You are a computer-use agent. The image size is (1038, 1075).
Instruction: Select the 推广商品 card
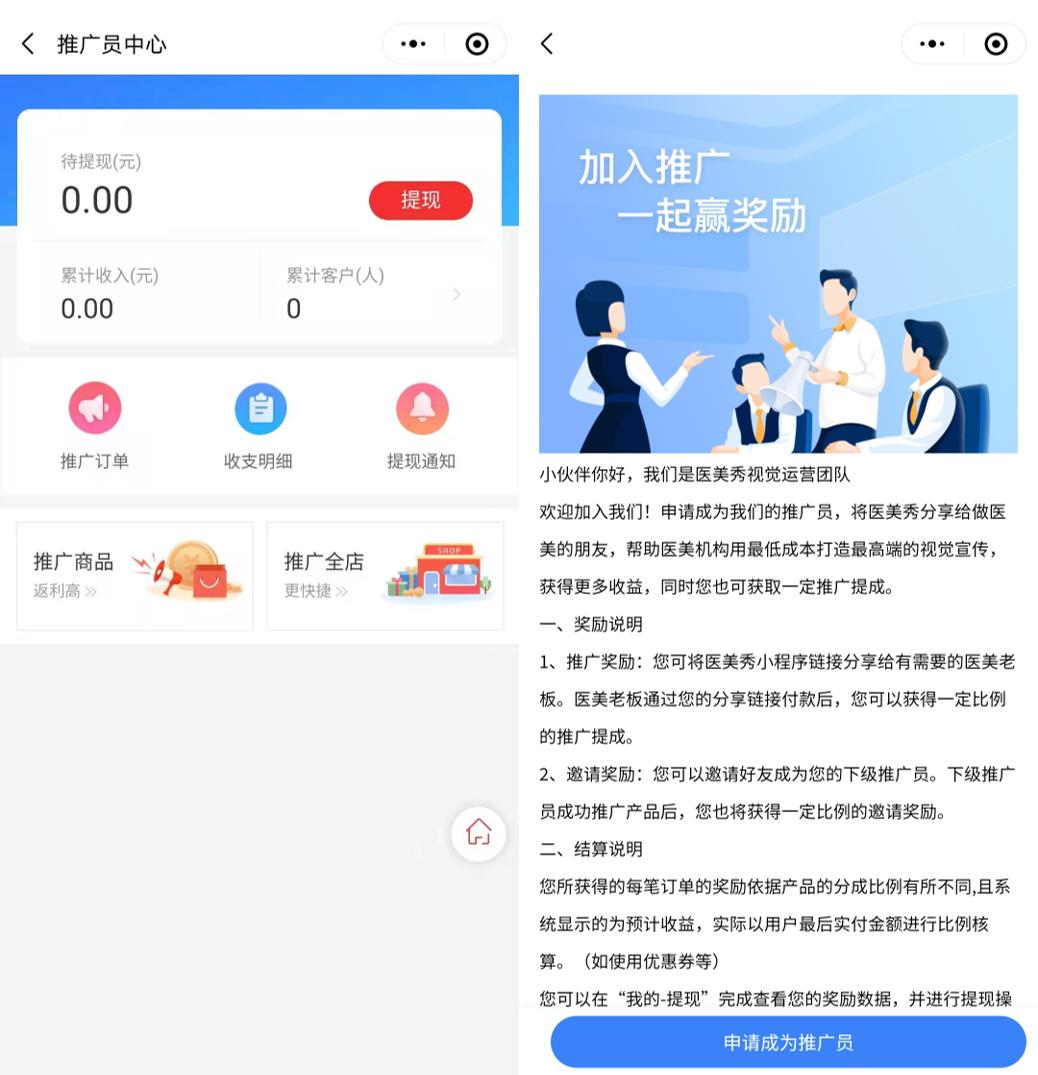135,576
